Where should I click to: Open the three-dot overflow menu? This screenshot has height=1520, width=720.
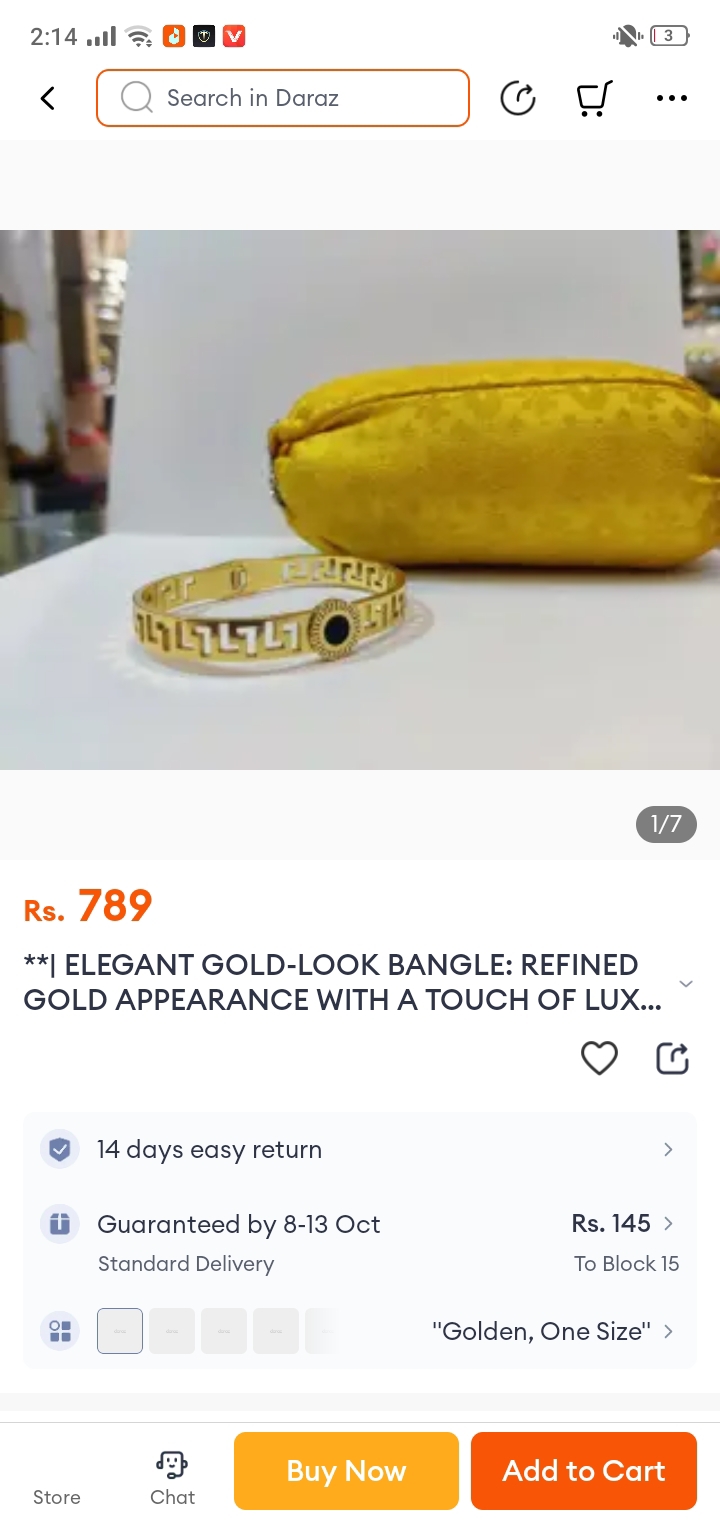[x=671, y=98]
